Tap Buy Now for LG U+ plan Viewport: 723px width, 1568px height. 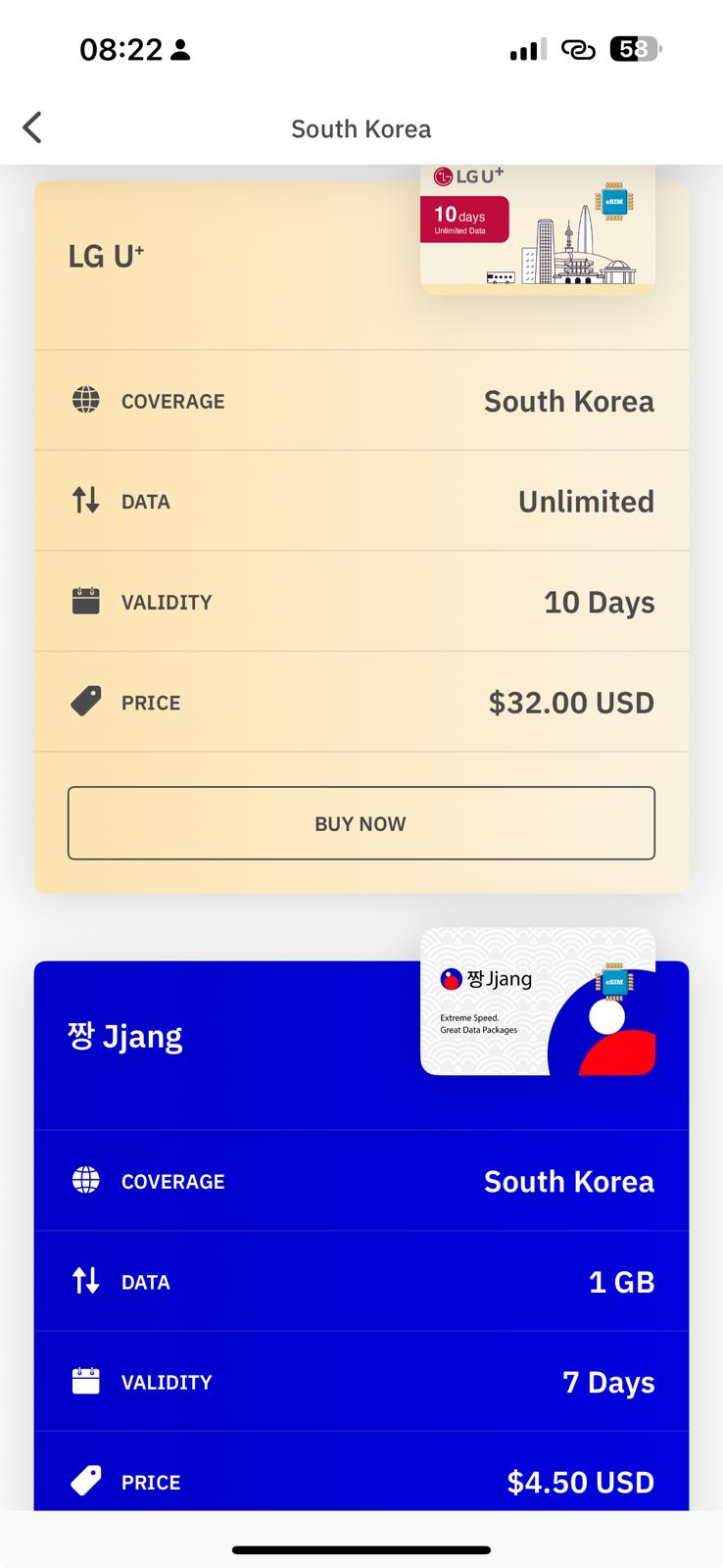click(361, 823)
